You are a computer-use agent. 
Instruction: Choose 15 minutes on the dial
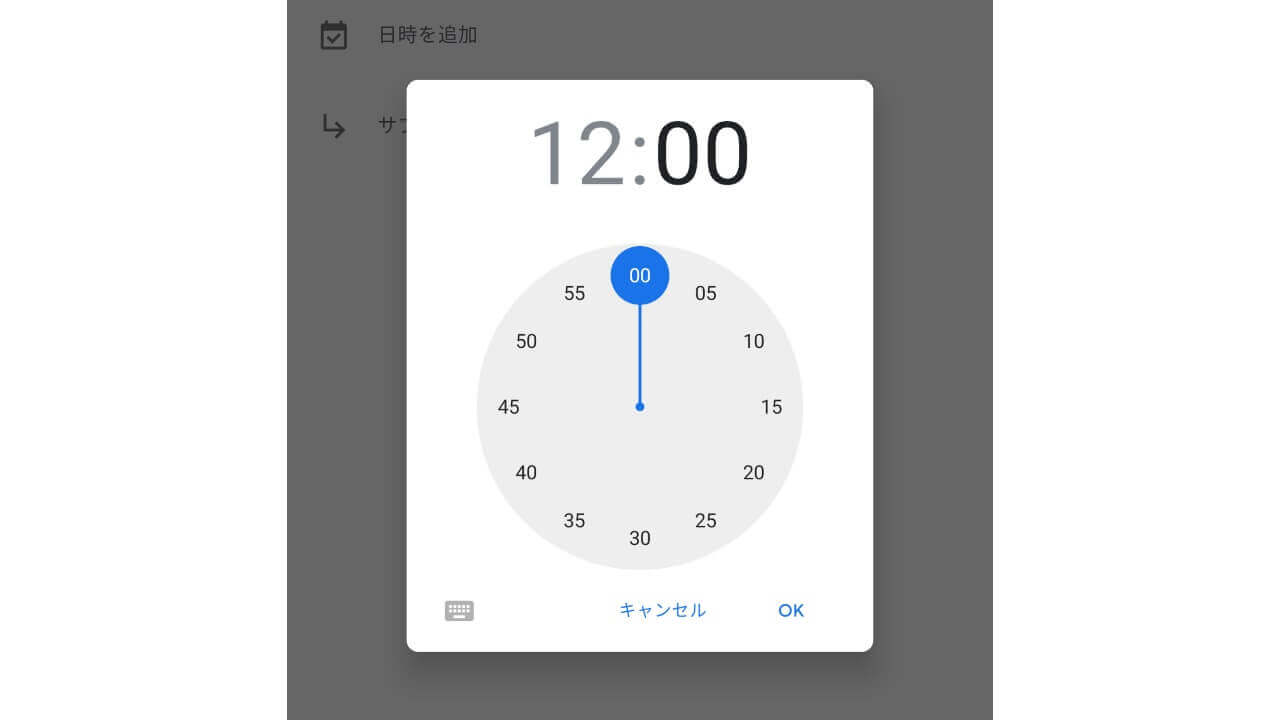coord(771,407)
